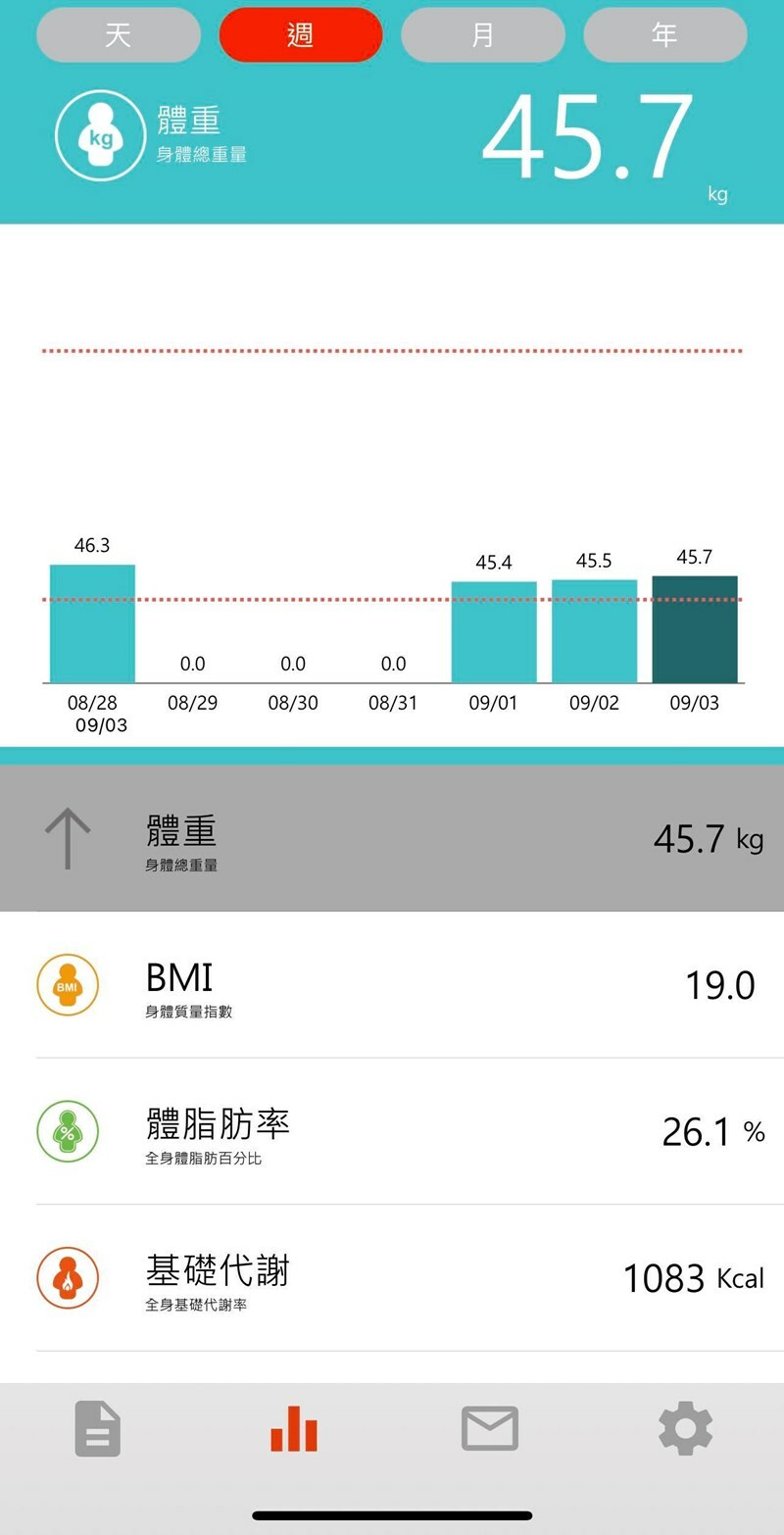Show the 年 (year) view
784x1535 pixels.
[664, 35]
